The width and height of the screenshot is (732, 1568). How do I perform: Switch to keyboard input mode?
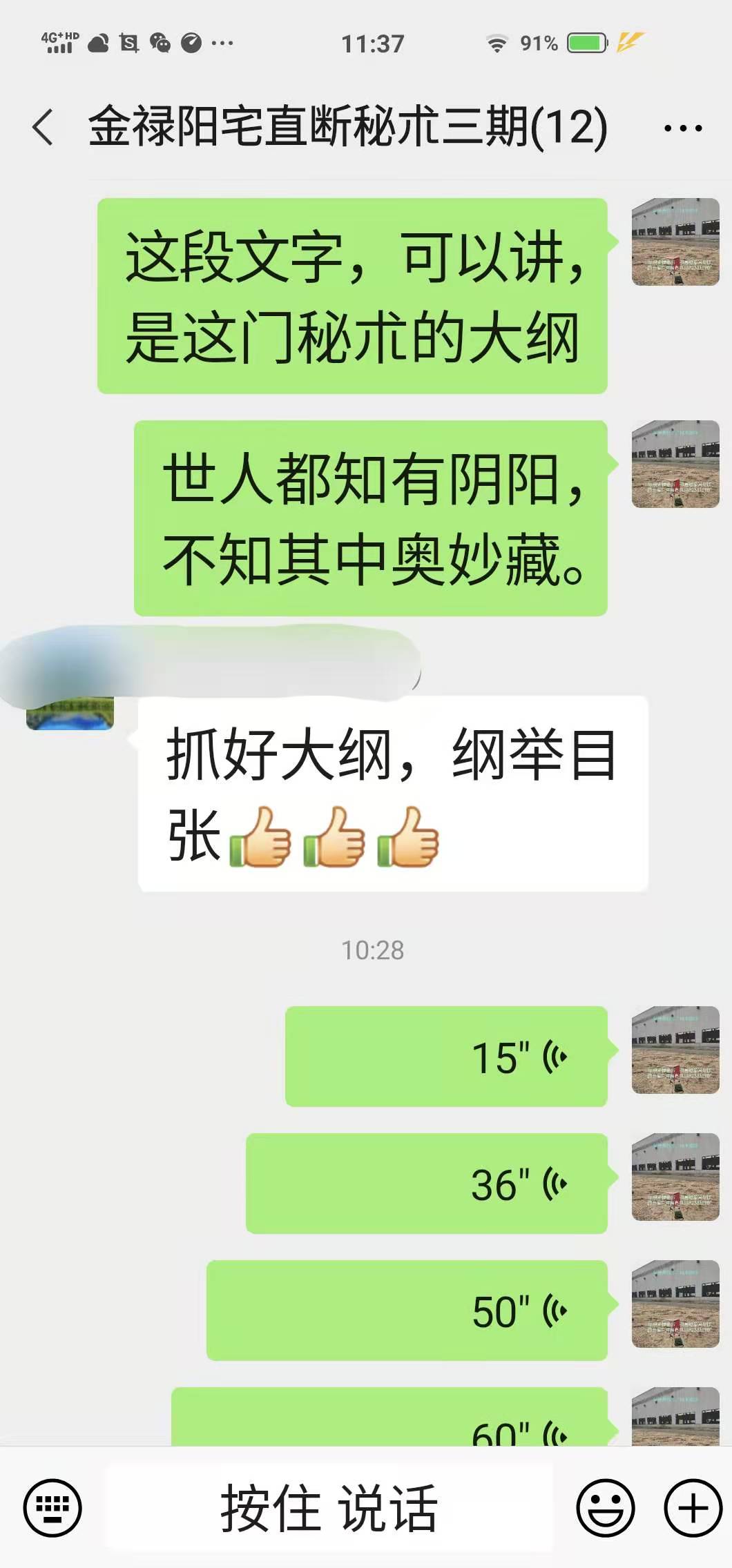pyautogui.click(x=52, y=1509)
